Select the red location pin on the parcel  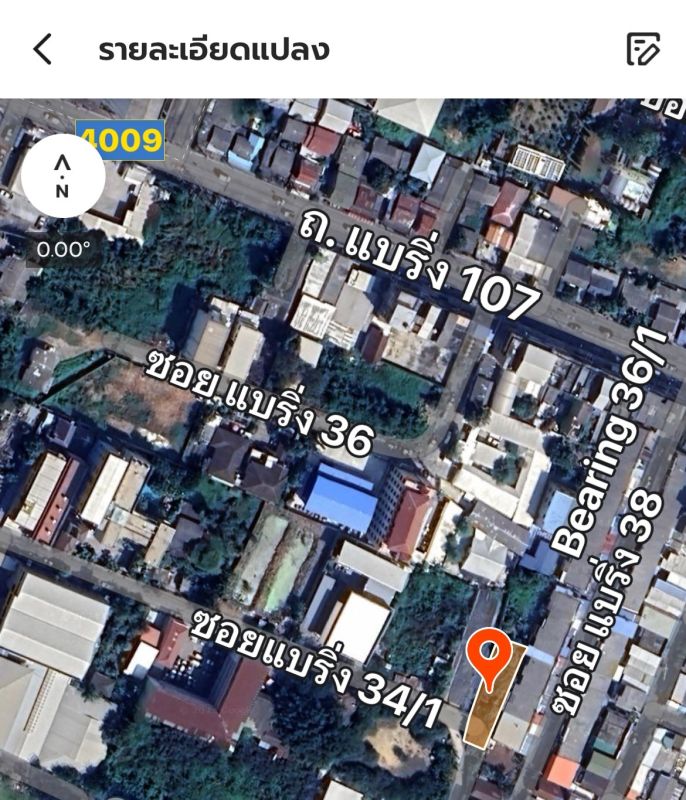click(x=489, y=657)
